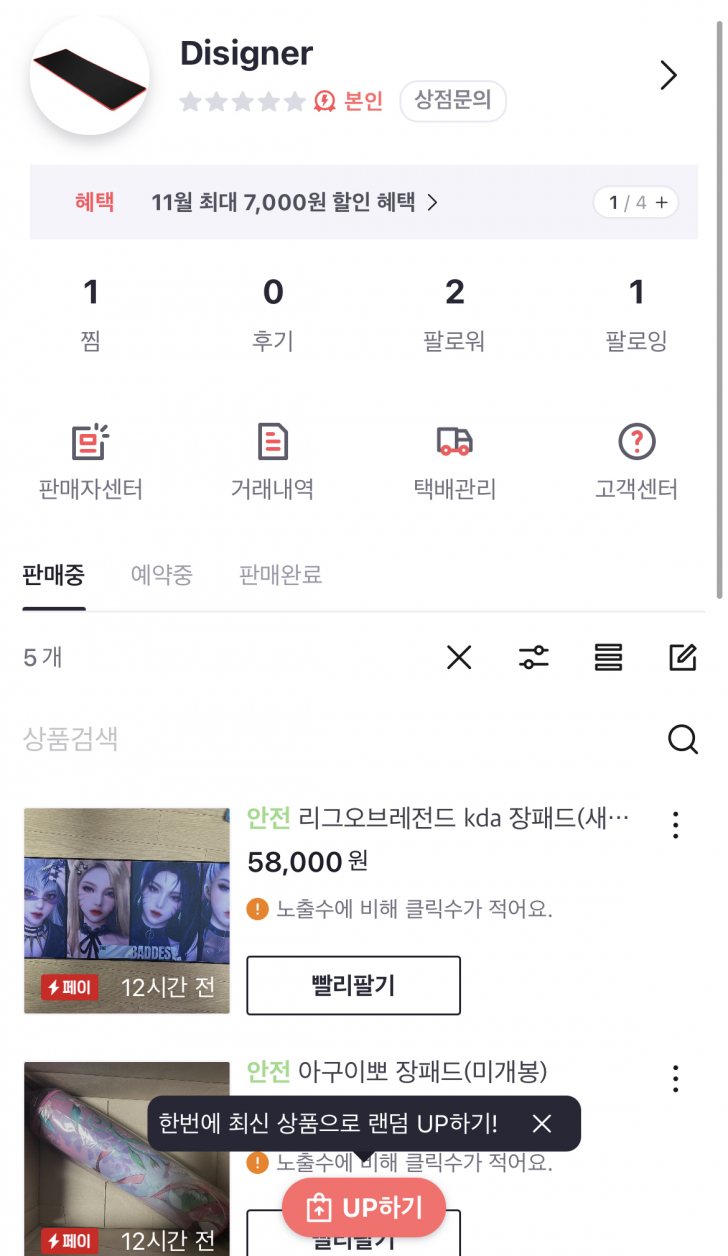Switch to the 예약중 tab
728x1256 pixels.
(x=161, y=576)
